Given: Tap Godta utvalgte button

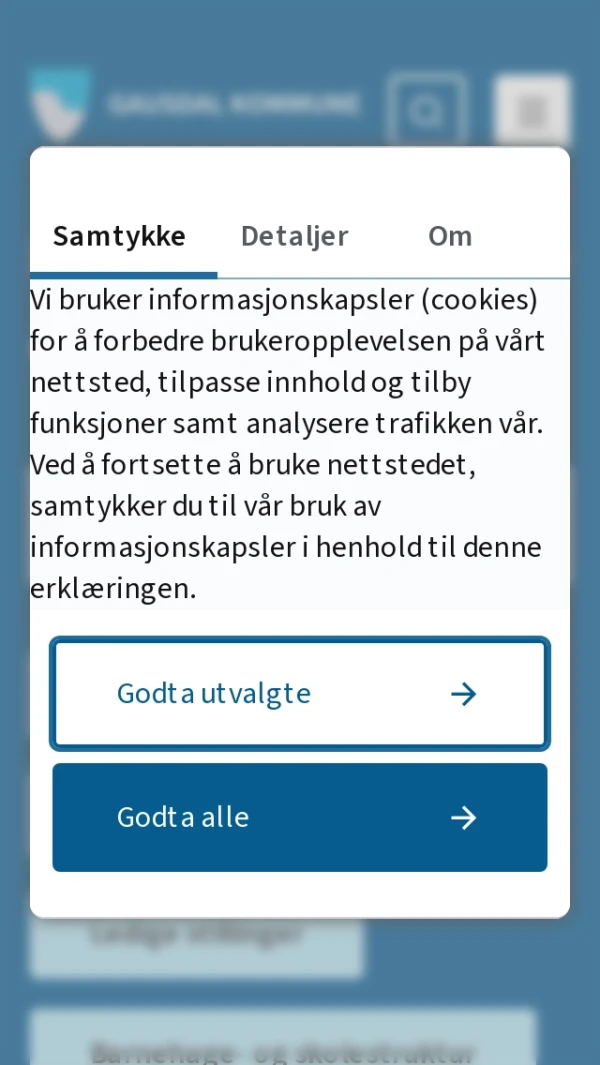Looking at the screenshot, I should [300, 694].
